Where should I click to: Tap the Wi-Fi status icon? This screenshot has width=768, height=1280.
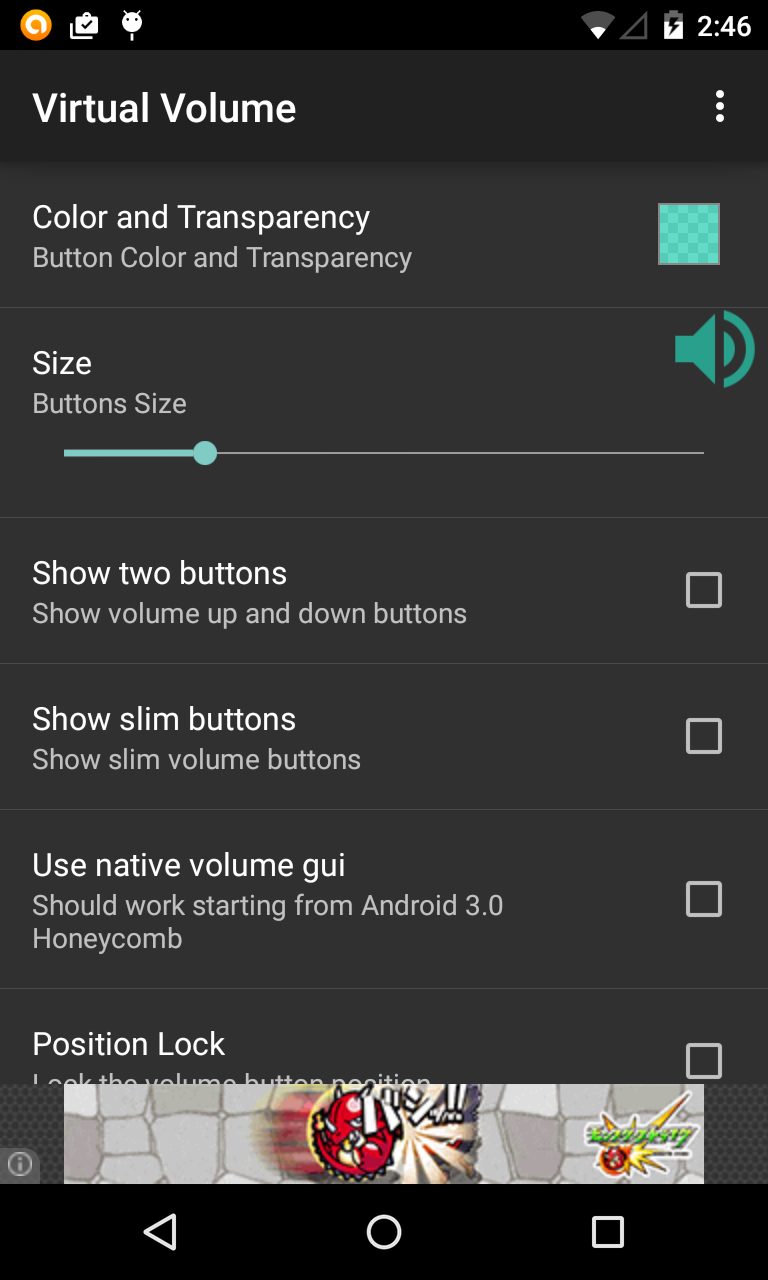click(x=597, y=25)
